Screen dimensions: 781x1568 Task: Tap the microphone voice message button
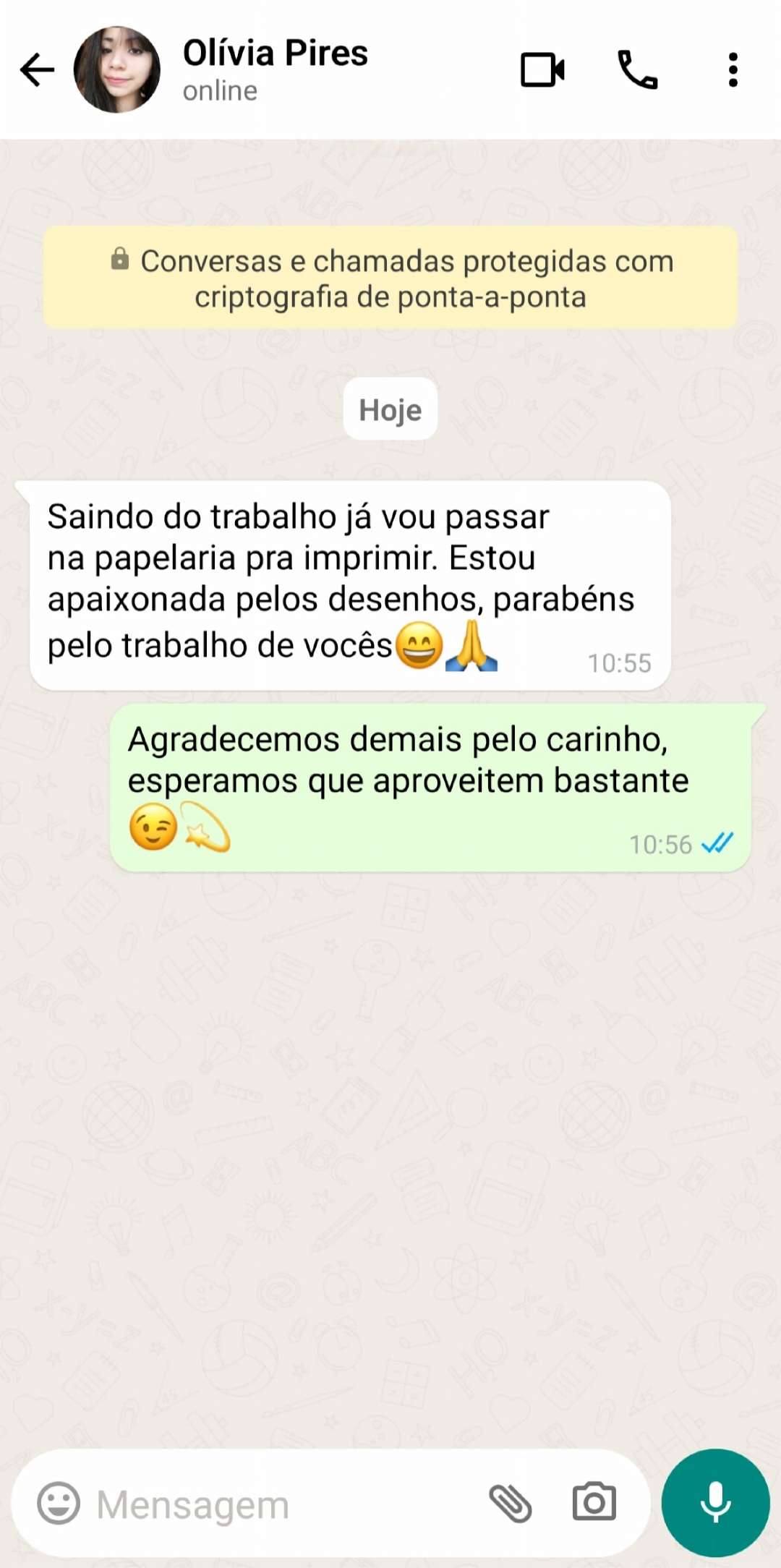pos(715,1504)
